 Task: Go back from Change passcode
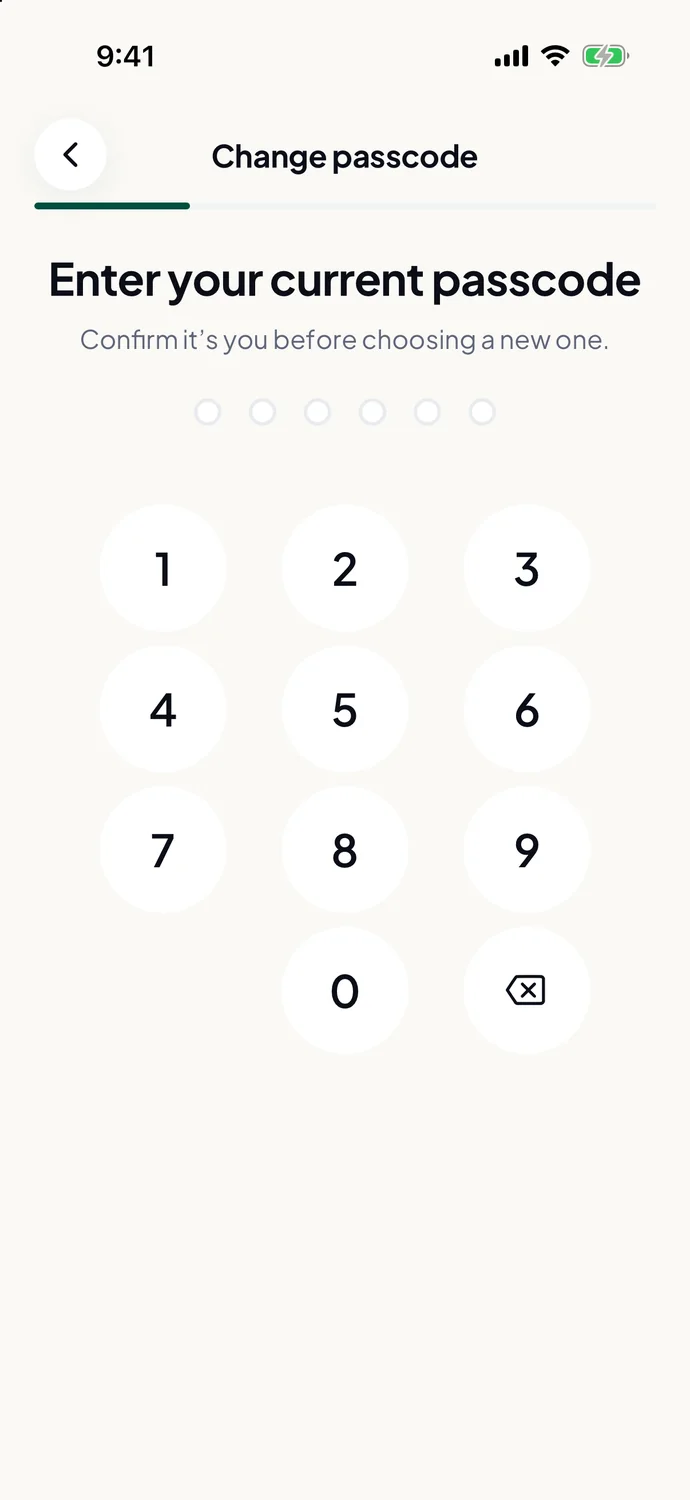(x=70, y=155)
